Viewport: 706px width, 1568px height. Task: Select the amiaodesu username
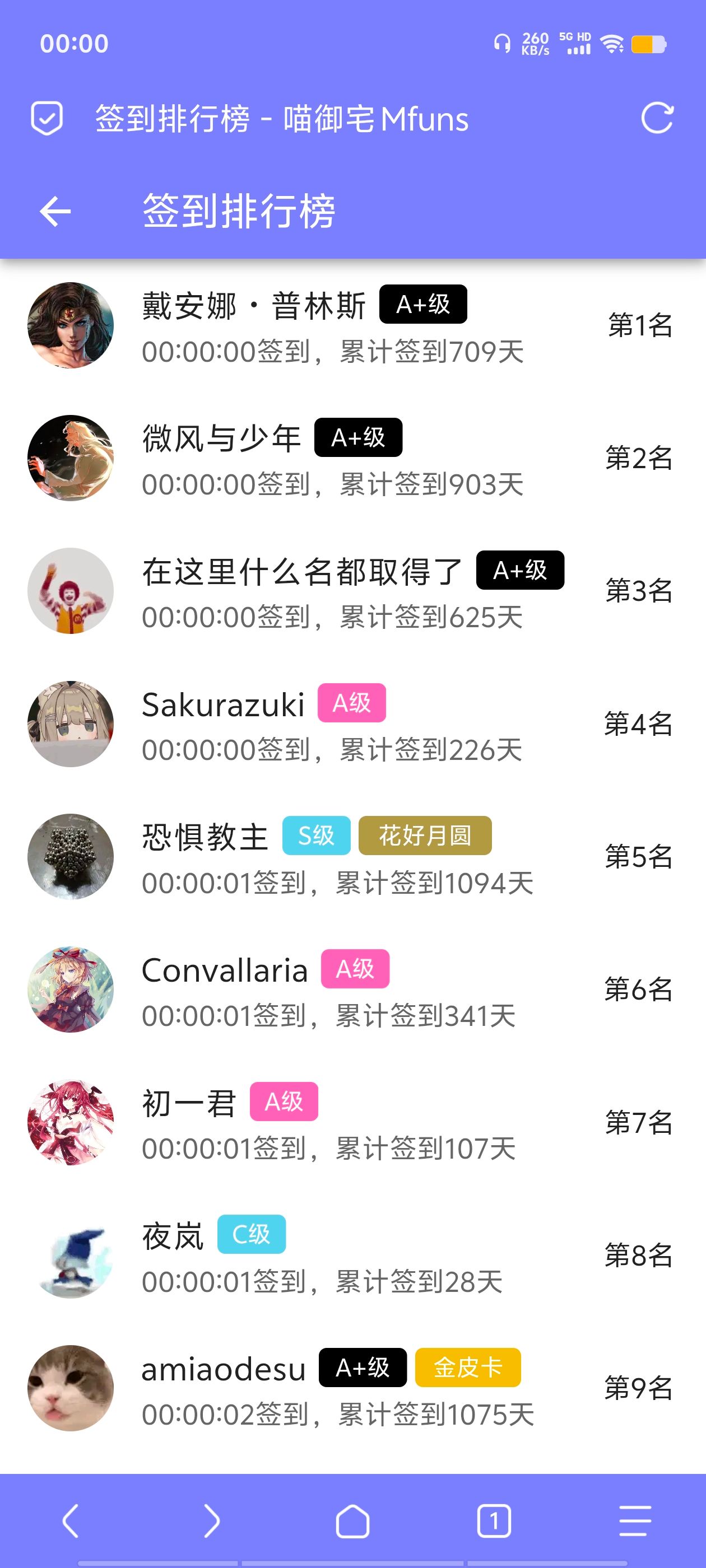pyautogui.click(x=222, y=1368)
